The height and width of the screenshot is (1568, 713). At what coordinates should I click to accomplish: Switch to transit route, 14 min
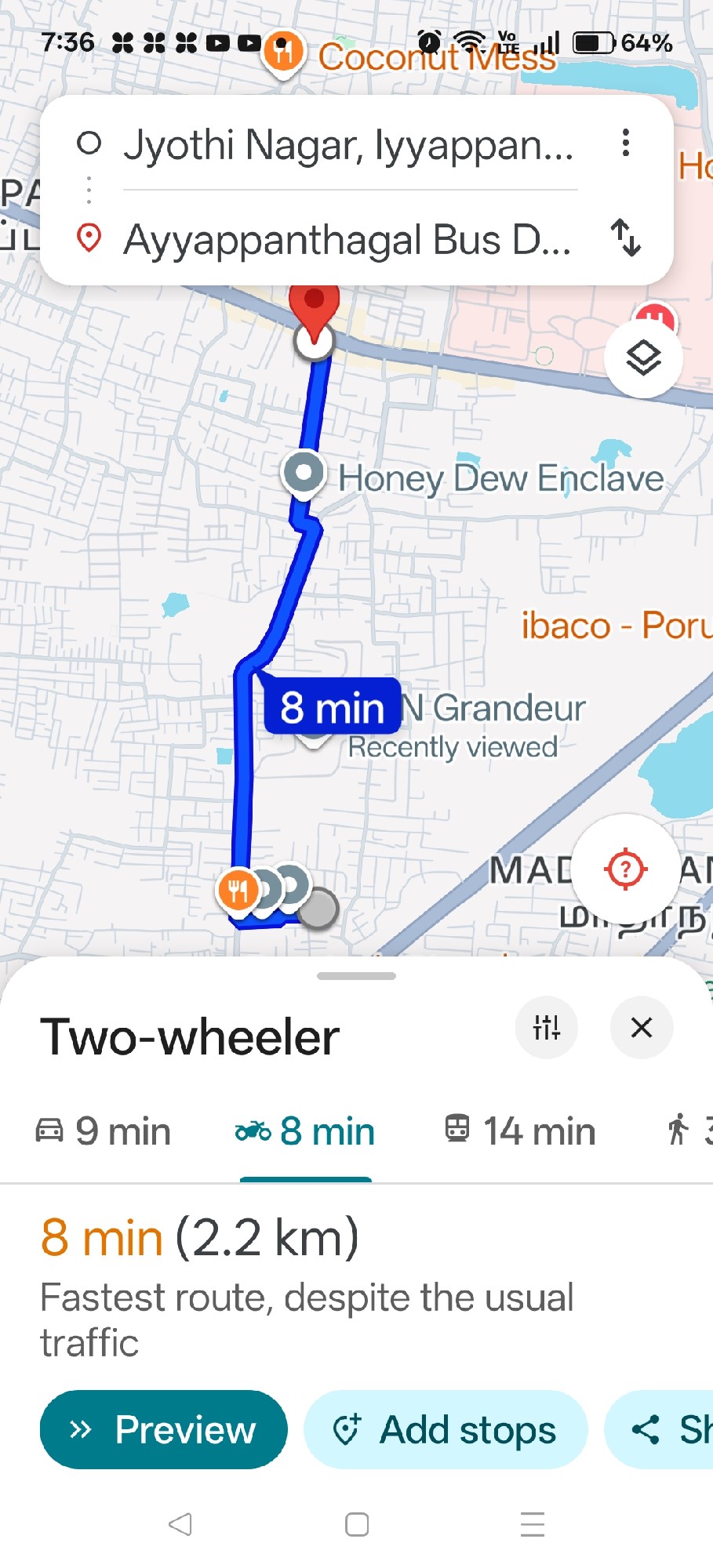tap(520, 1131)
